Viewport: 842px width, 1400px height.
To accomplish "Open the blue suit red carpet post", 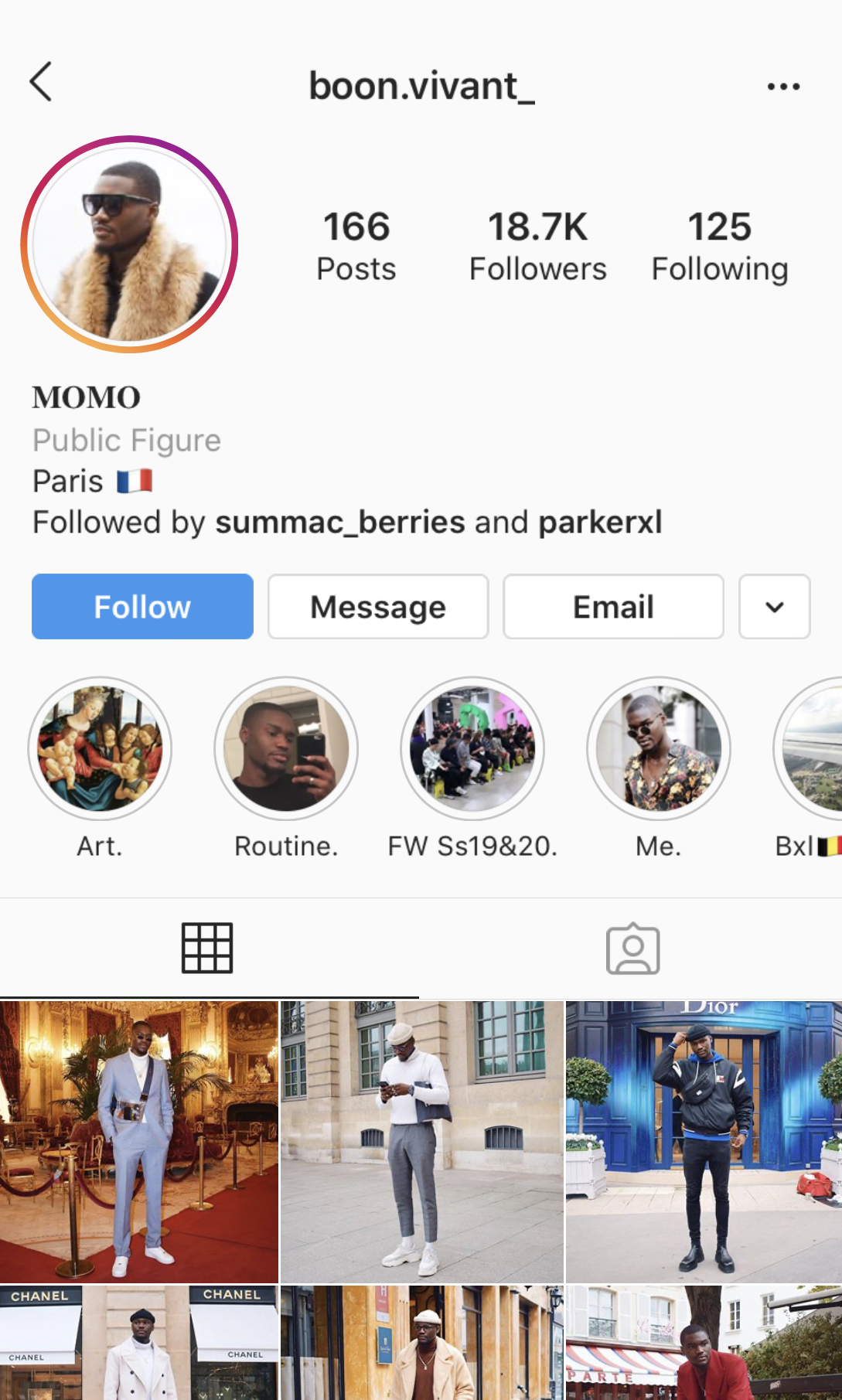I will (138, 1142).
